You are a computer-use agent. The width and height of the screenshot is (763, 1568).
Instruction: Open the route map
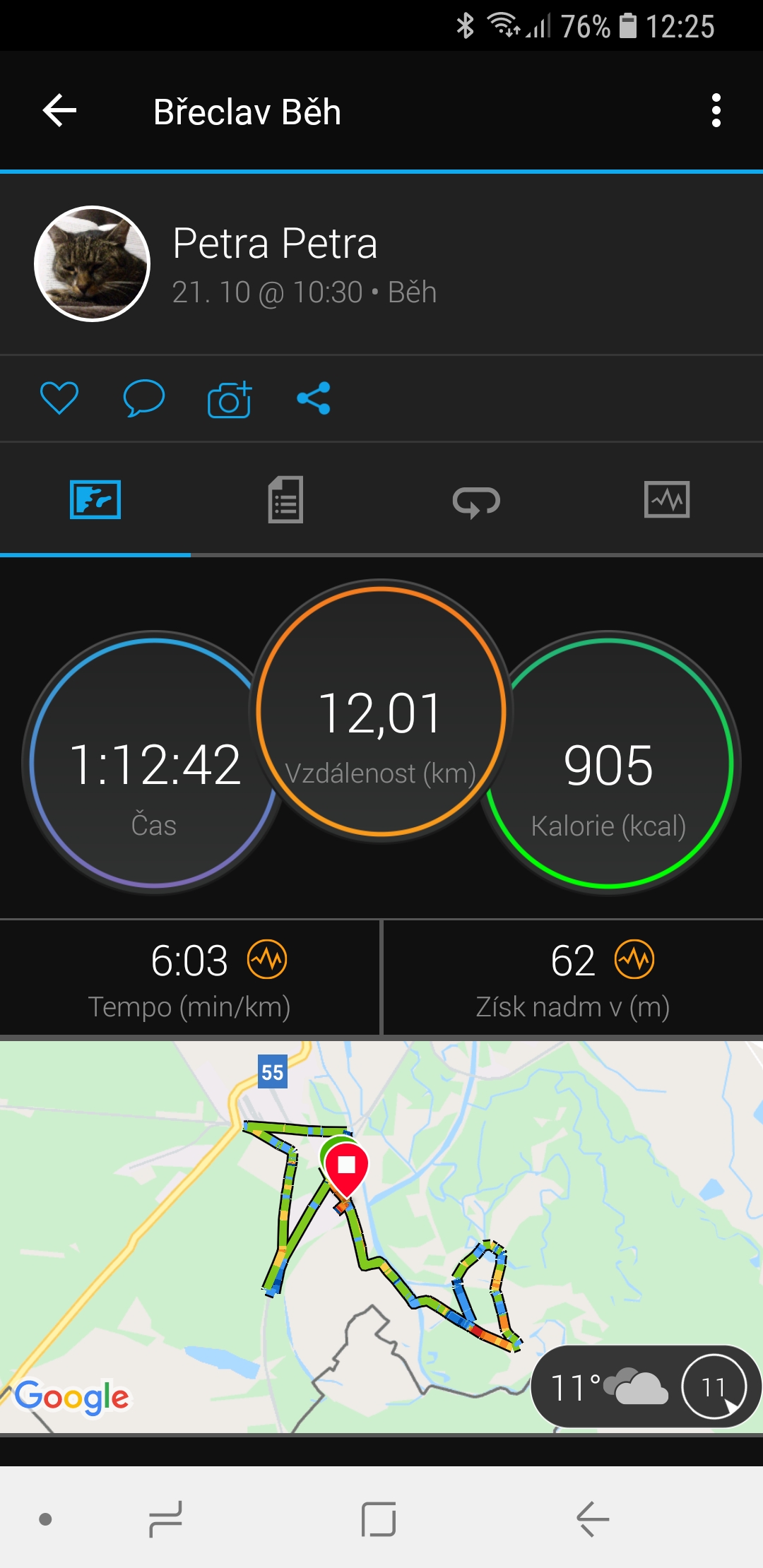point(381,1236)
